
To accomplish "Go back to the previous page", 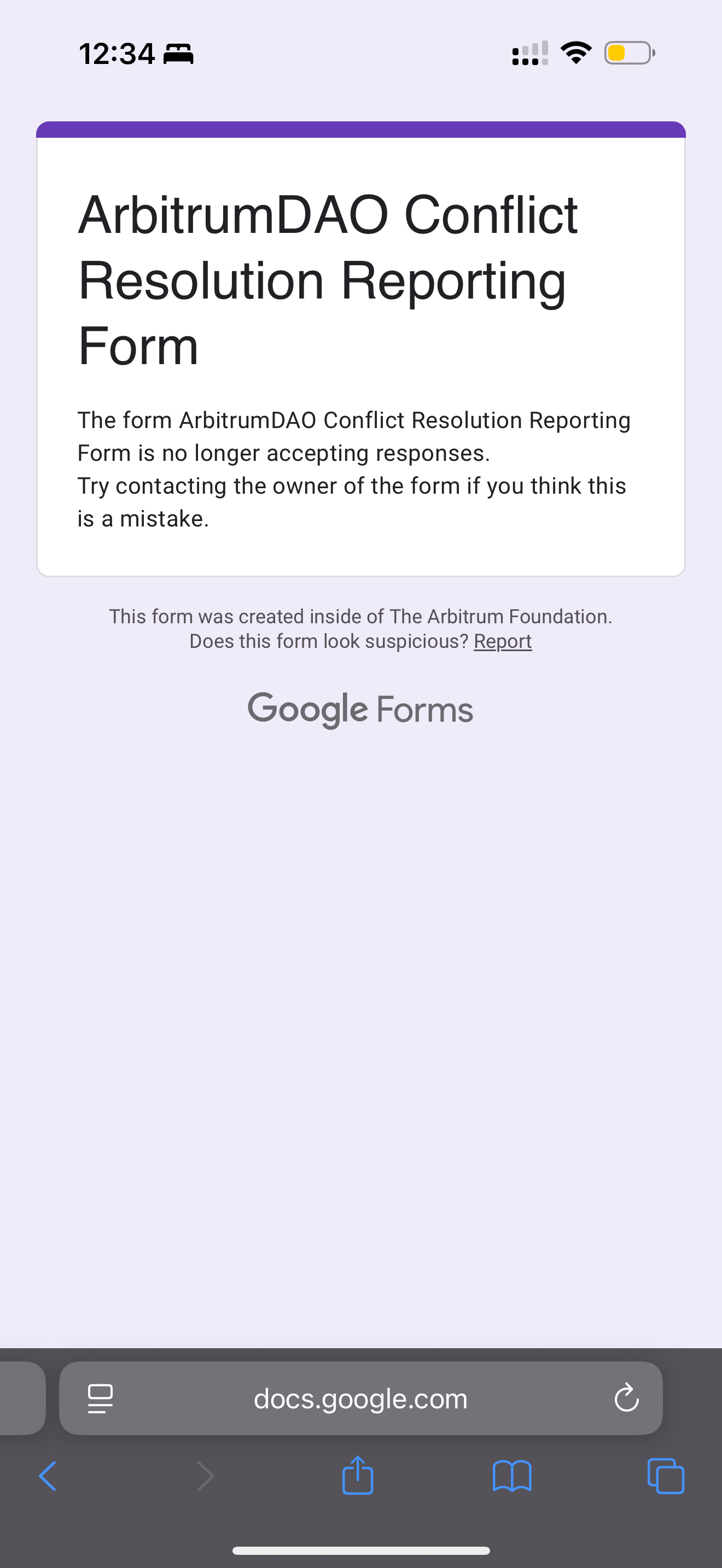I will coord(48,1476).
